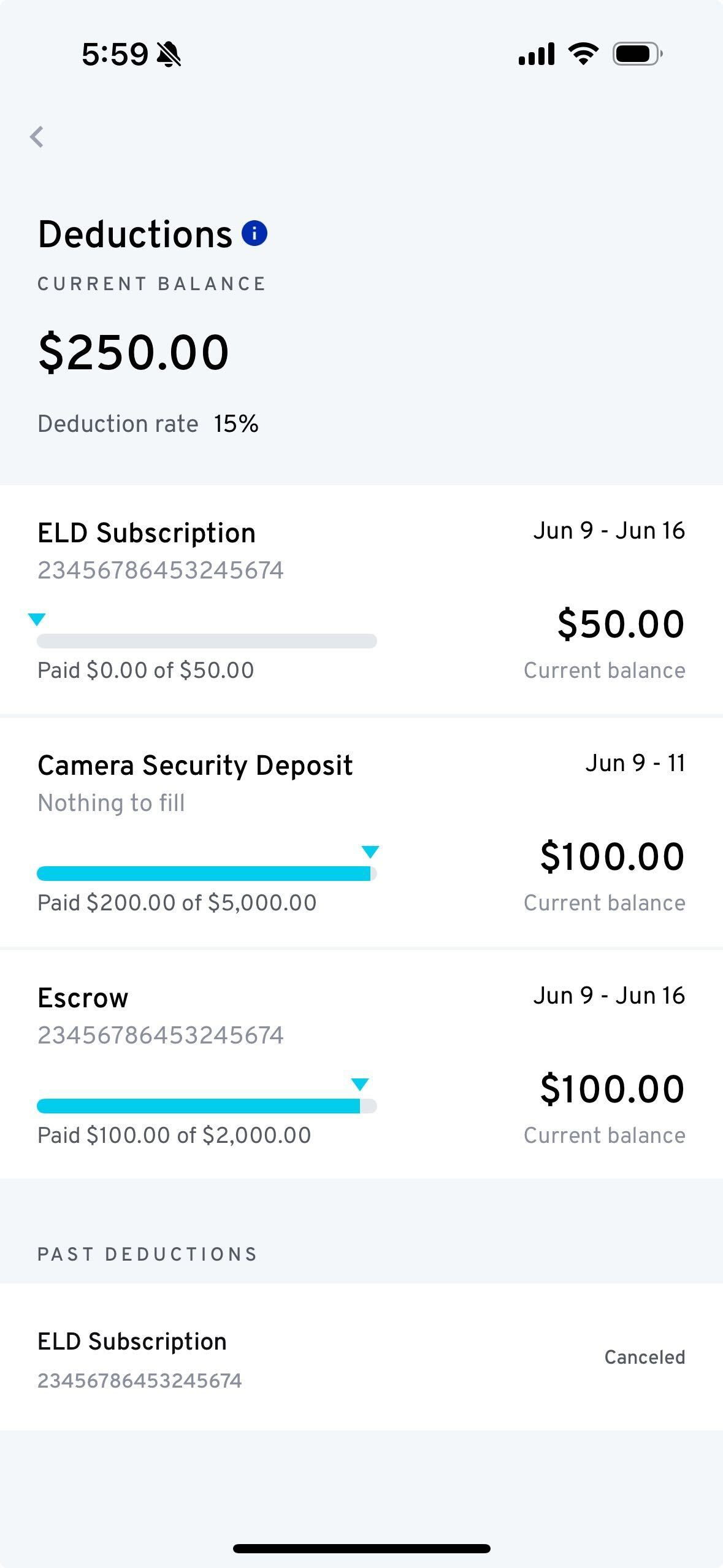Image resolution: width=723 pixels, height=1568 pixels.
Task: Open the $50.00 ELD Subscription deduction
Action: [x=361, y=600]
